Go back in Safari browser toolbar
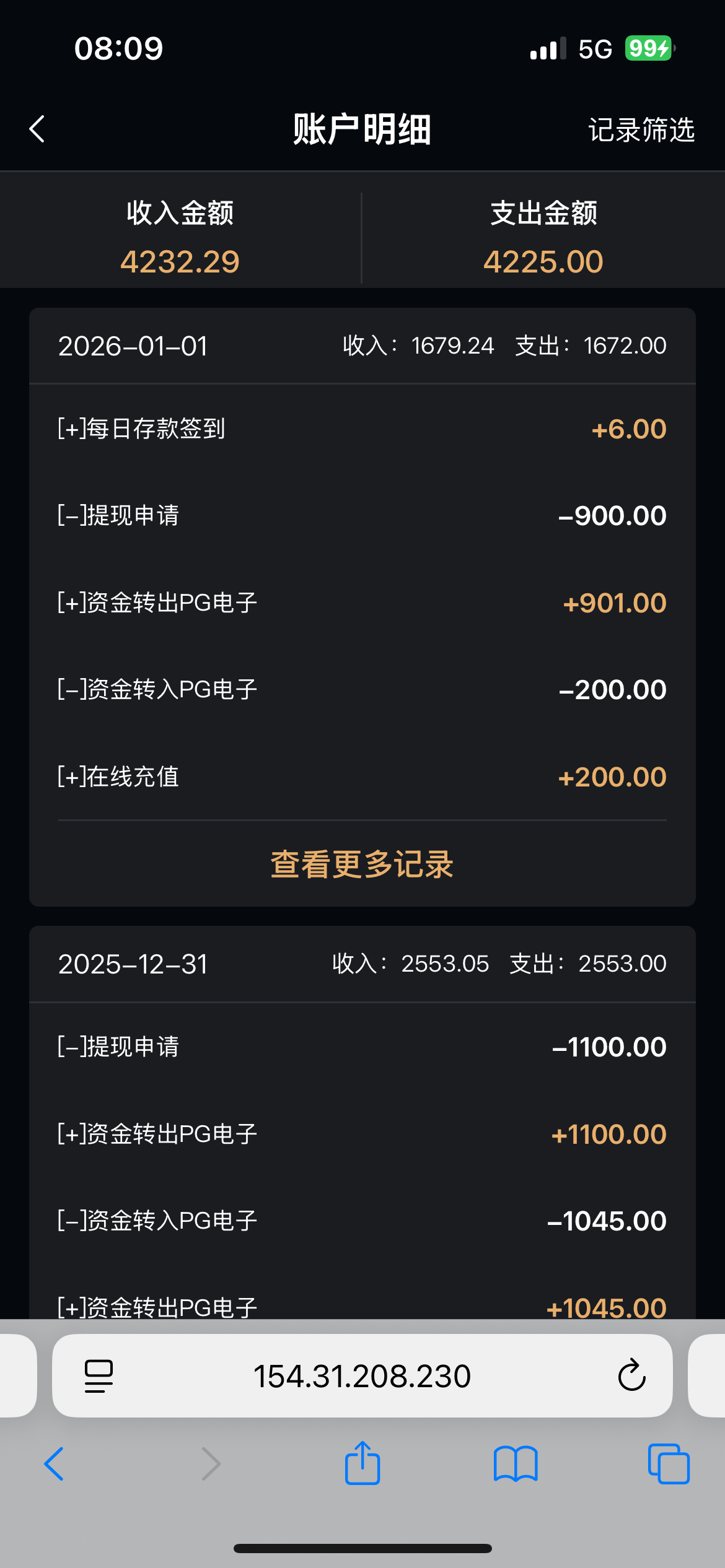725x1568 pixels. 55,1464
